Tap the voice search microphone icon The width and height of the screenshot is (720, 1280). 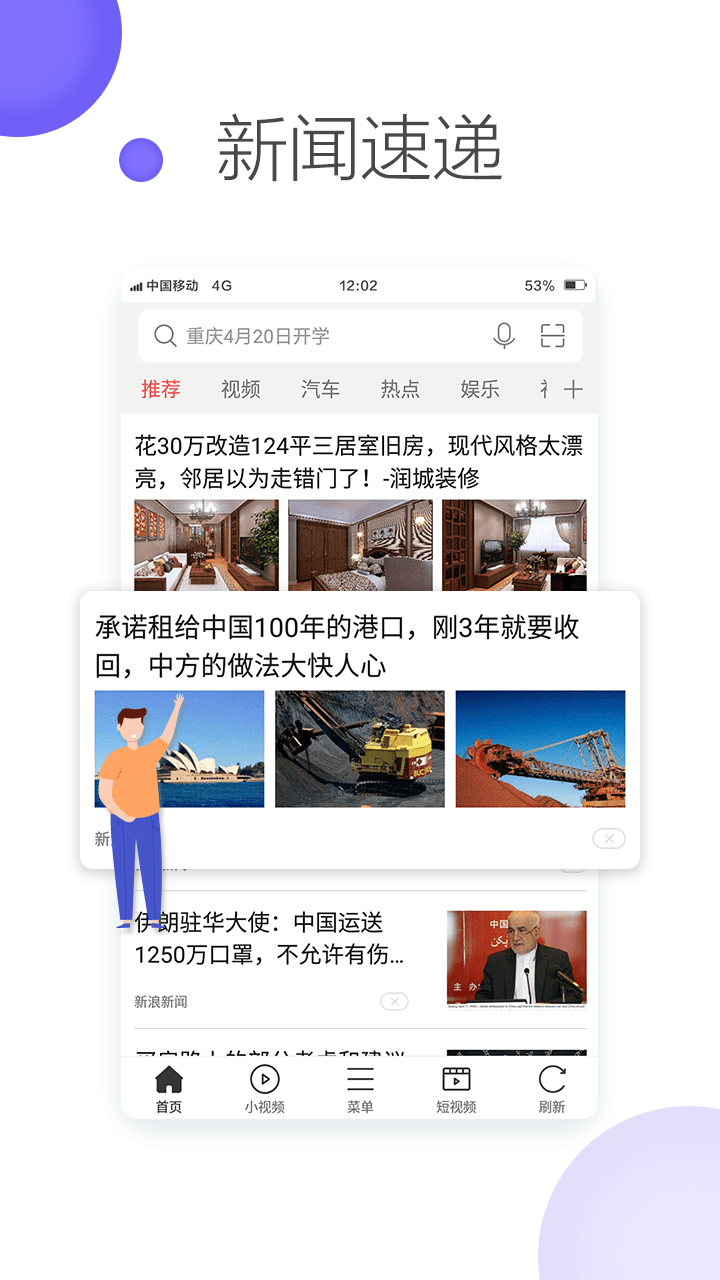point(504,336)
